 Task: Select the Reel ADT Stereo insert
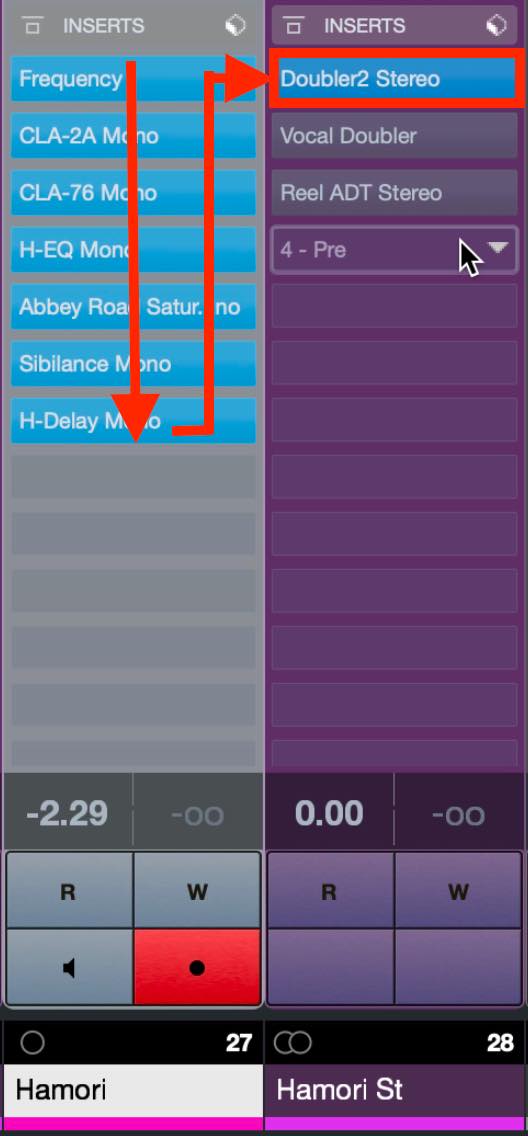394,193
